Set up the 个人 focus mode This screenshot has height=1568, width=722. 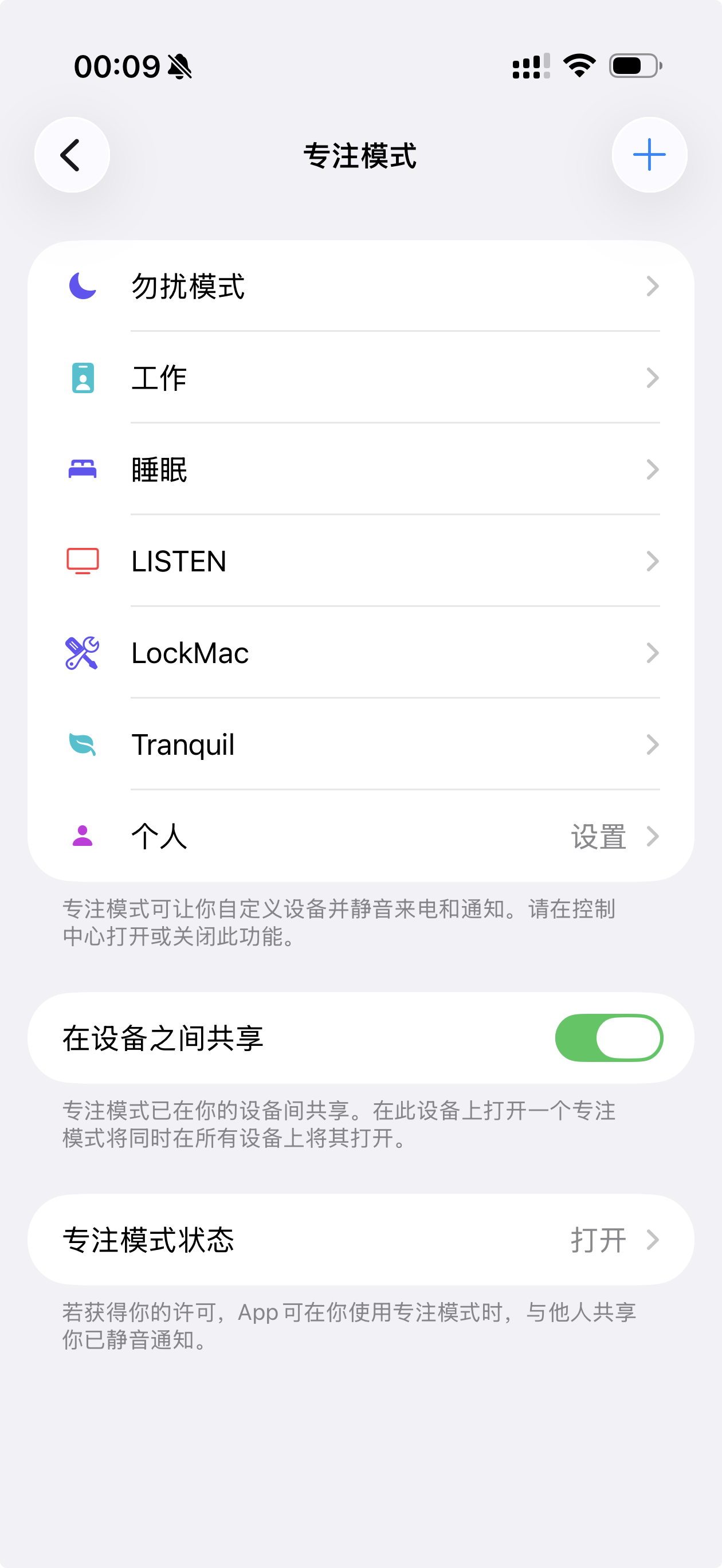point(360,836)
